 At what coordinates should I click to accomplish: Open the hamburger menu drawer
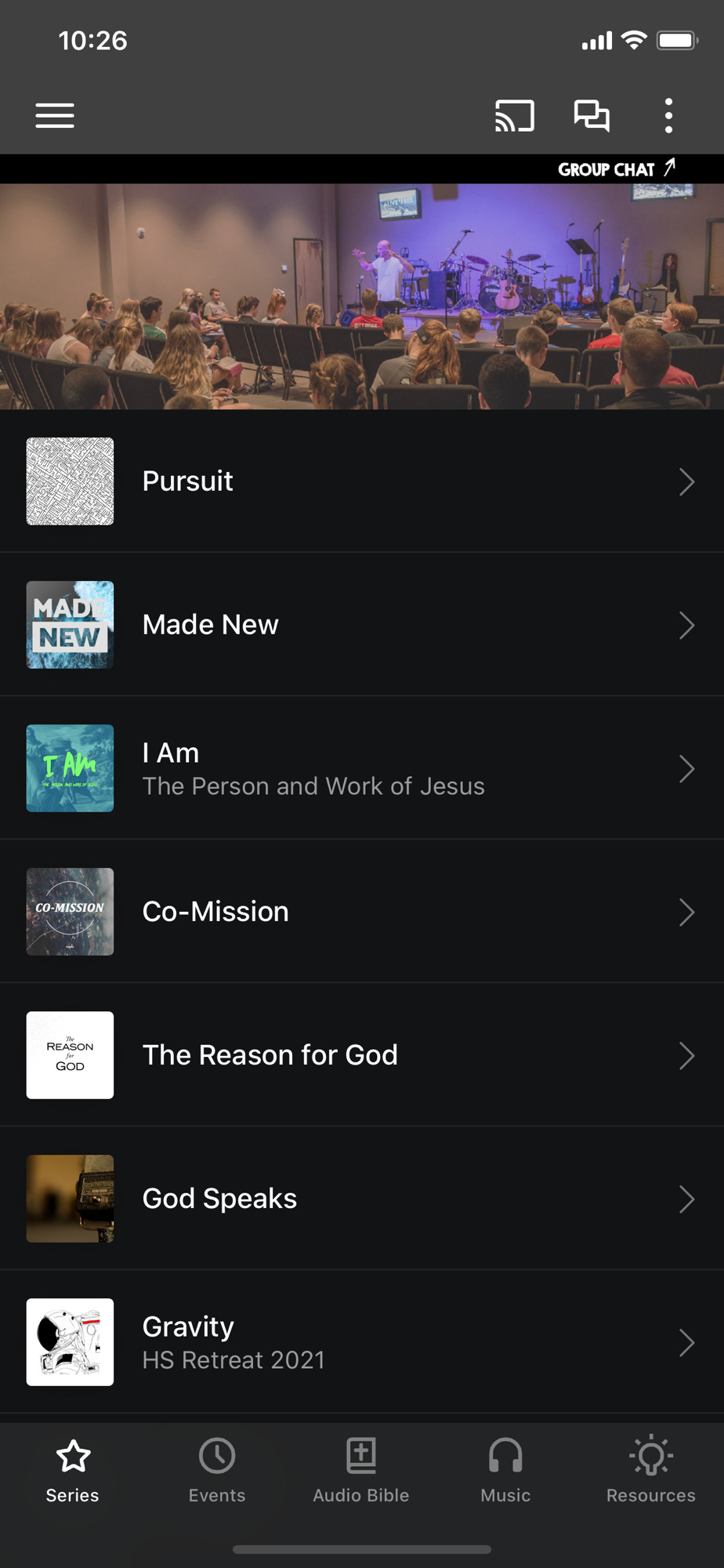coord(55,116)
